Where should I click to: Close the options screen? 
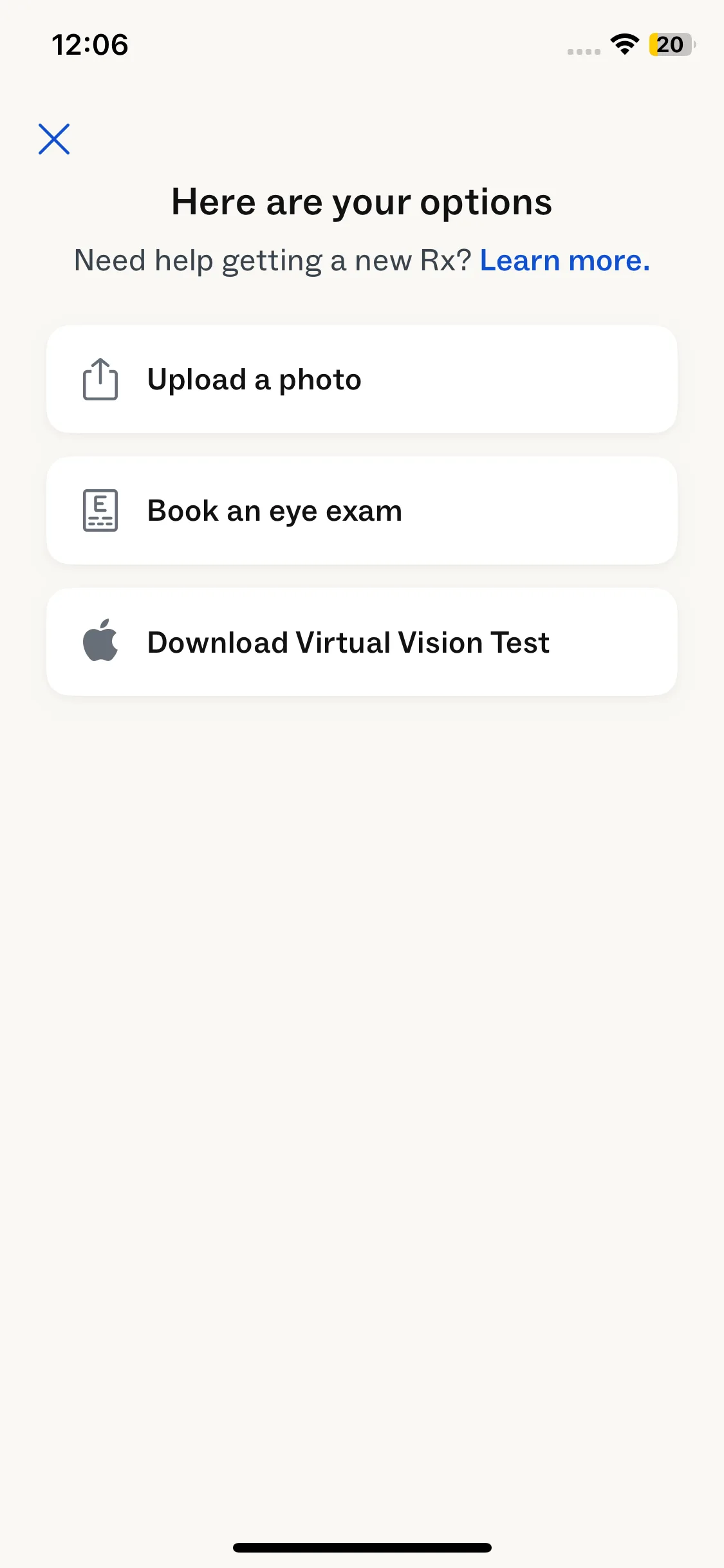click(x=54, y=139)
